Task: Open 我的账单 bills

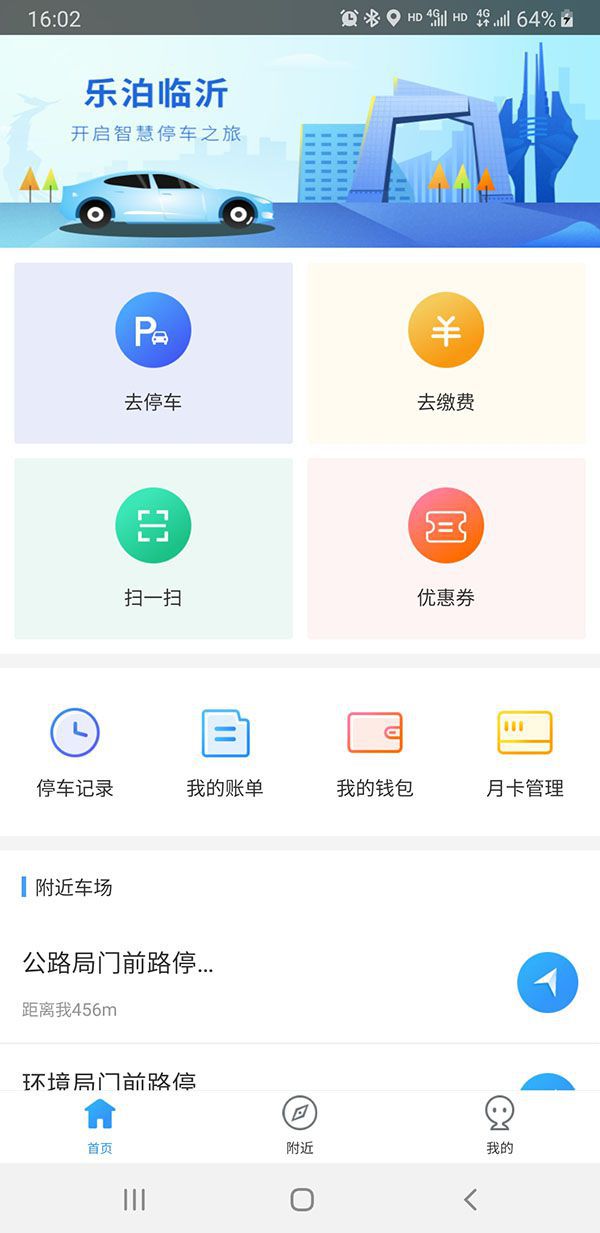Action: (x=225, y=752)
